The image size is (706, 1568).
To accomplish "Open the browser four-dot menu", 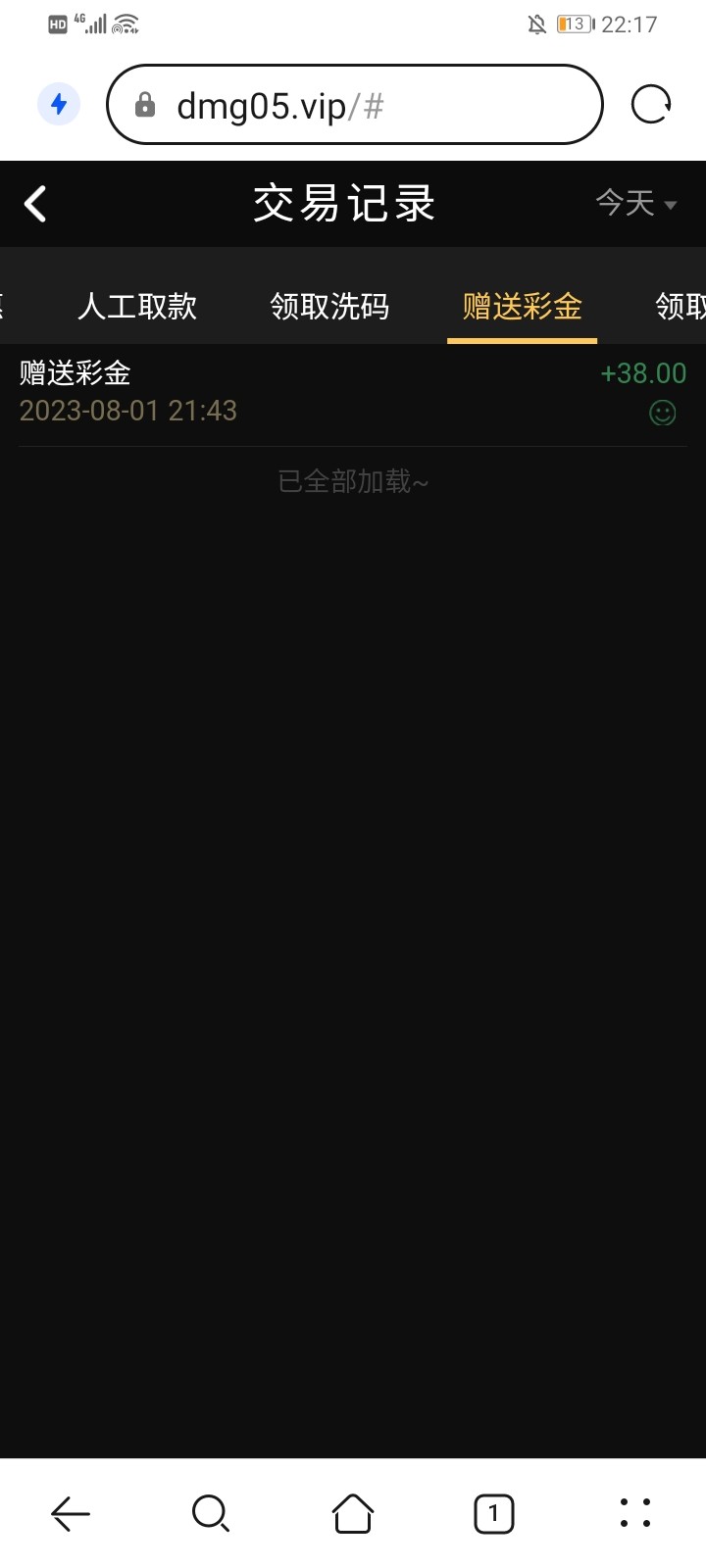I will pos(635,1514).
